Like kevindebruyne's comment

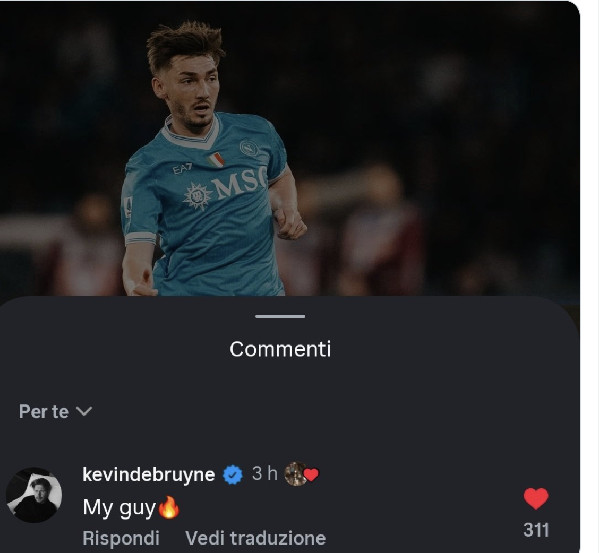coord(536,498)
